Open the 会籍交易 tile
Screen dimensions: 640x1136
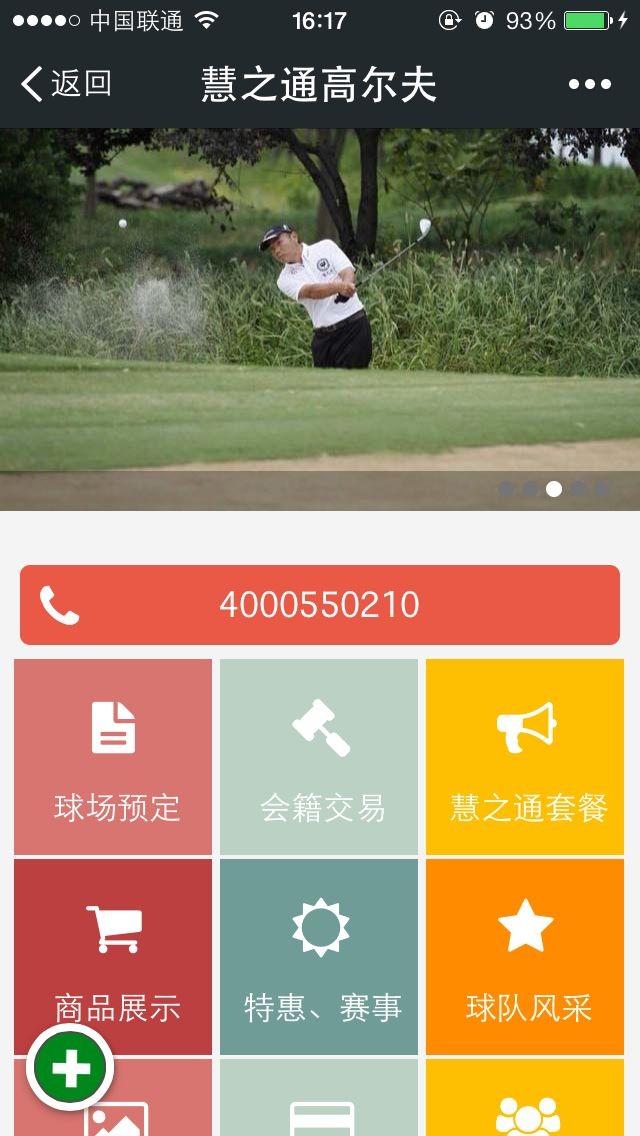click(320, 756)
